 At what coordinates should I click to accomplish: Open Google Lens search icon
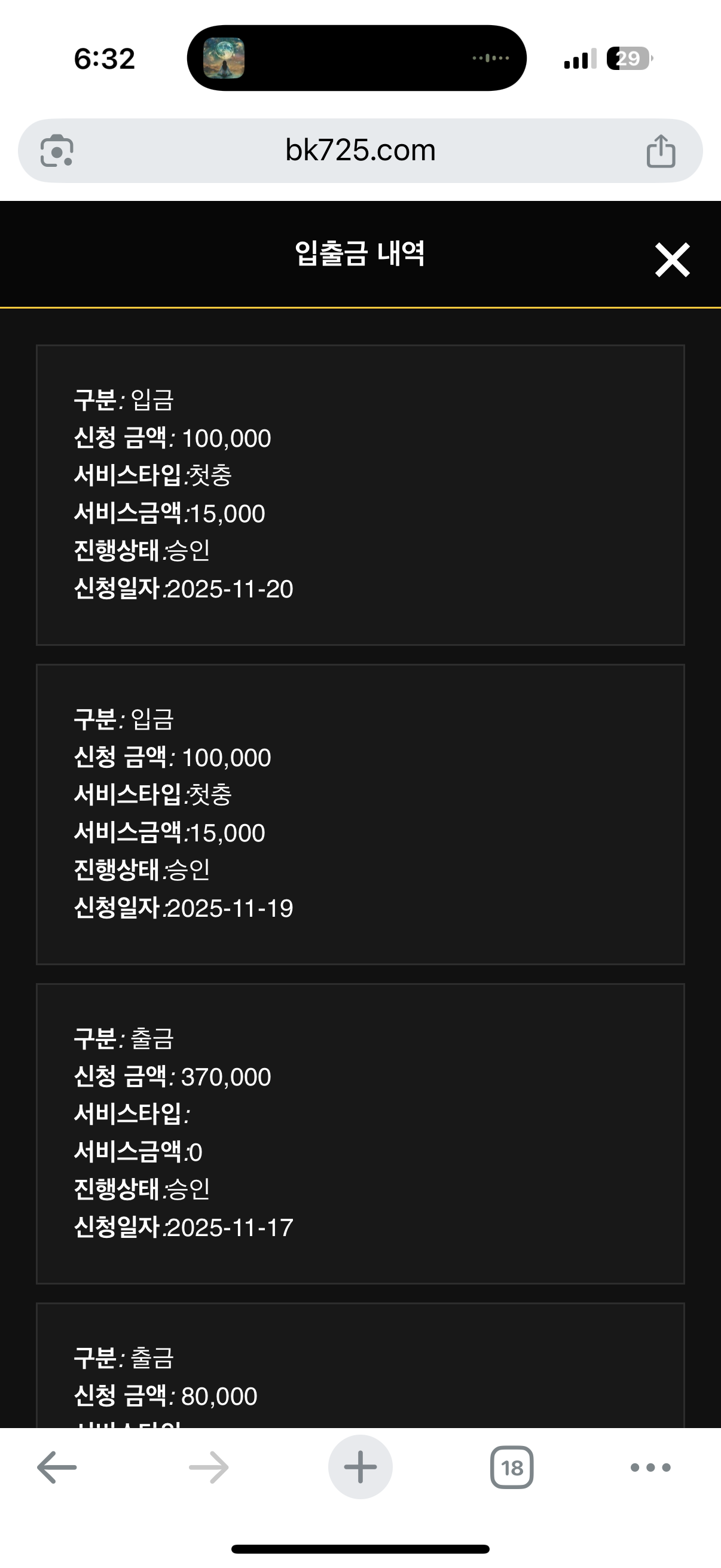coord(57,150)
